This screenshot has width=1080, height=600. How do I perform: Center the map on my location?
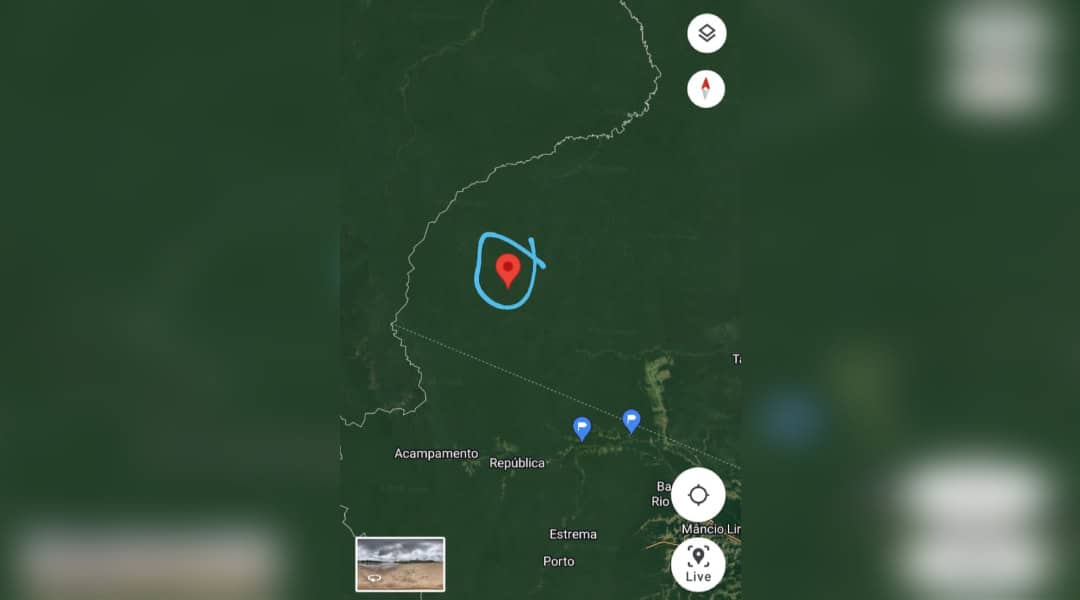(698, 495)
